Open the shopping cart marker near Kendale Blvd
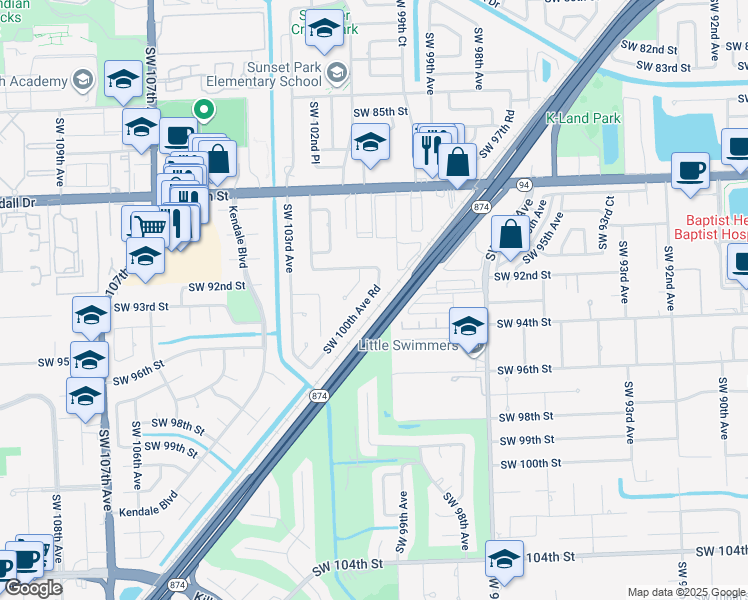This screenshot has width=748, height=600. tap(146, 224)
